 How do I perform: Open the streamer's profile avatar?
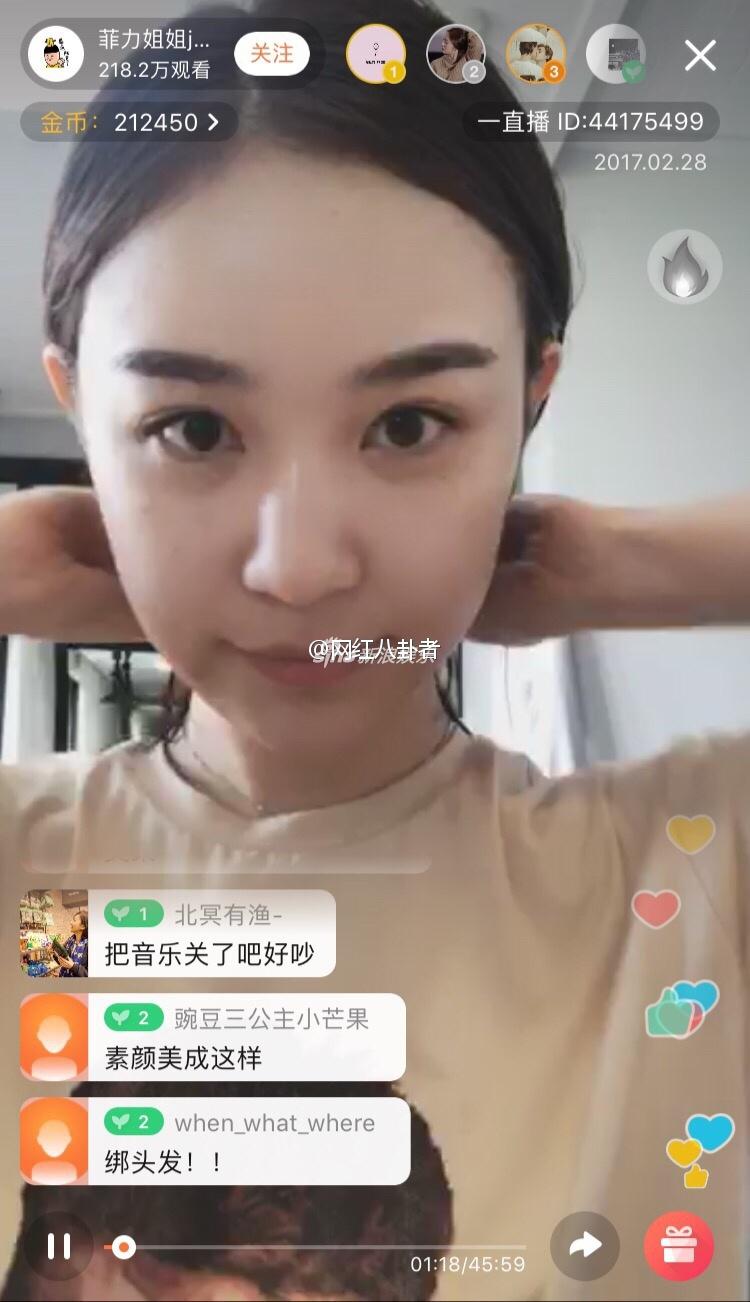tap(56, 54)
